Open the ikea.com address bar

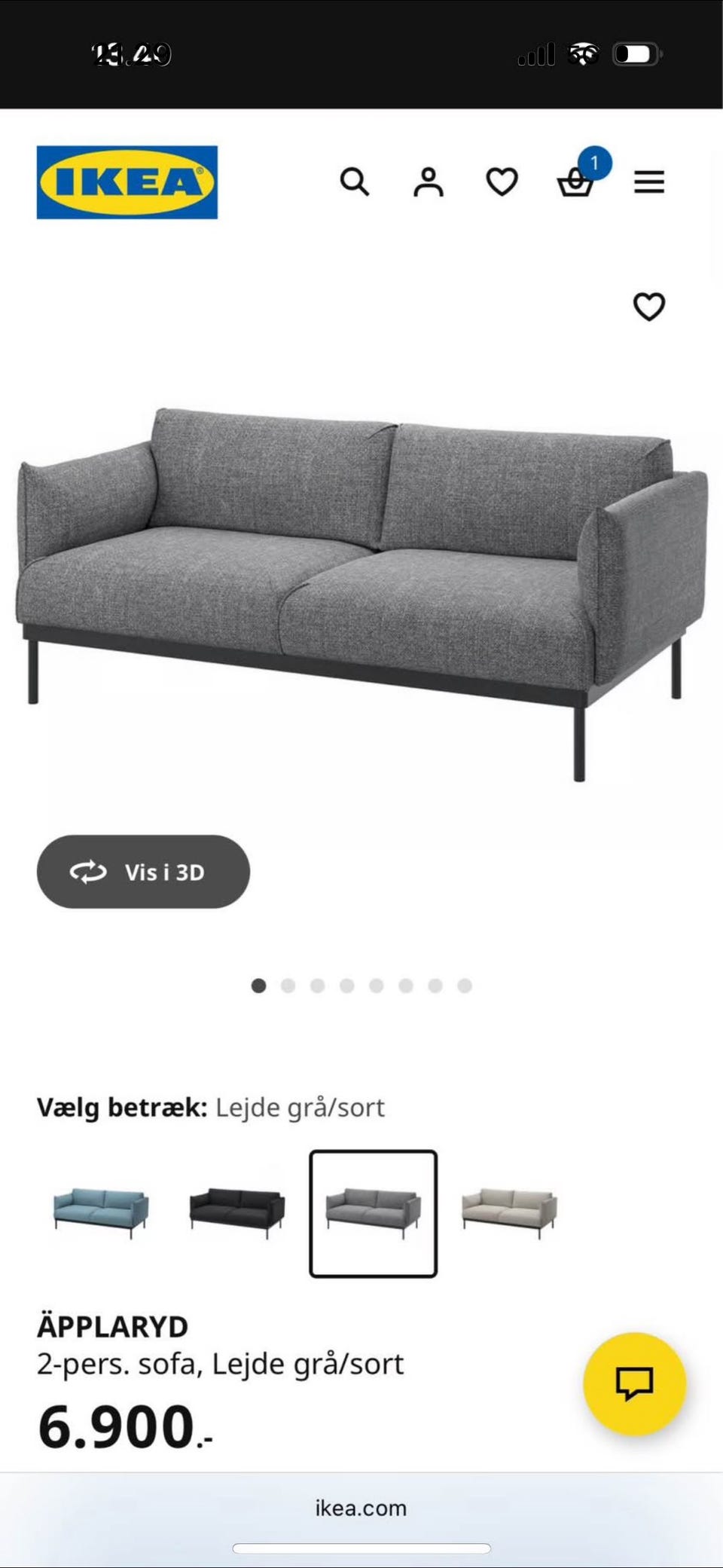[361, 1508]
